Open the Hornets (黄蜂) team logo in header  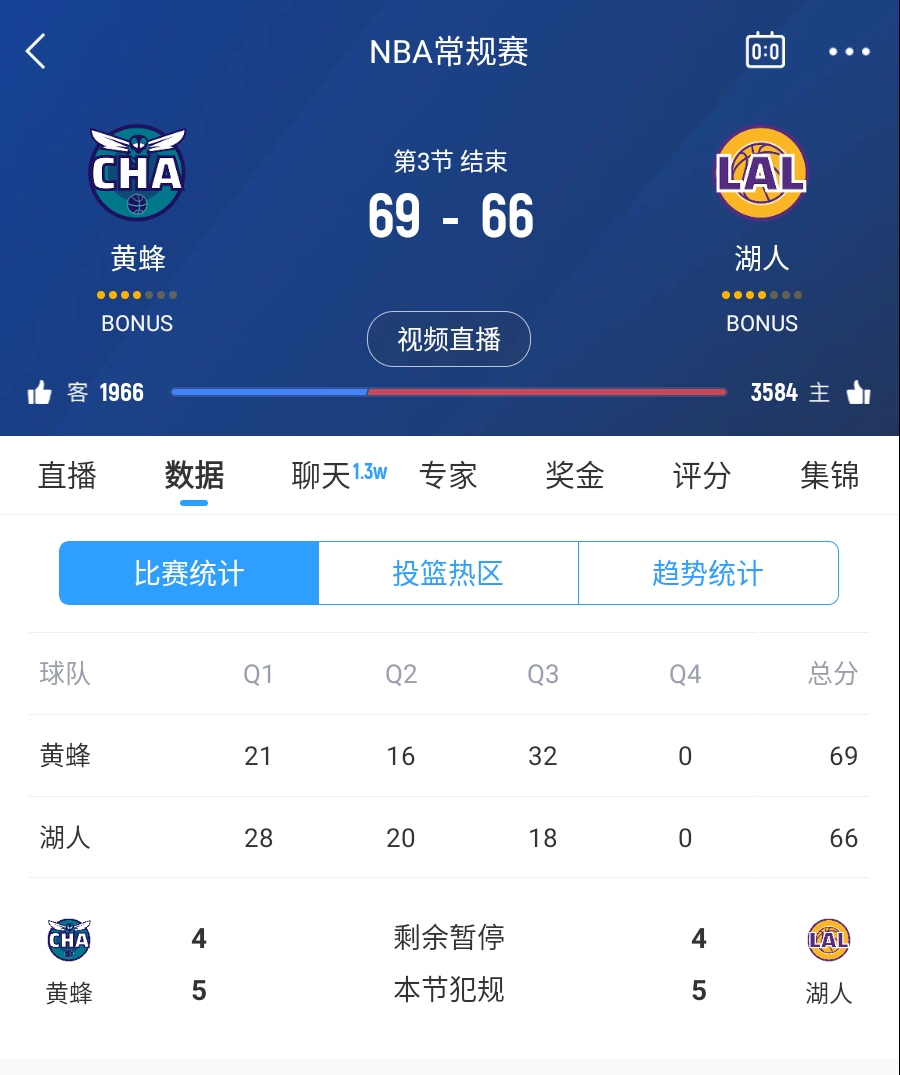click(137, 173)
